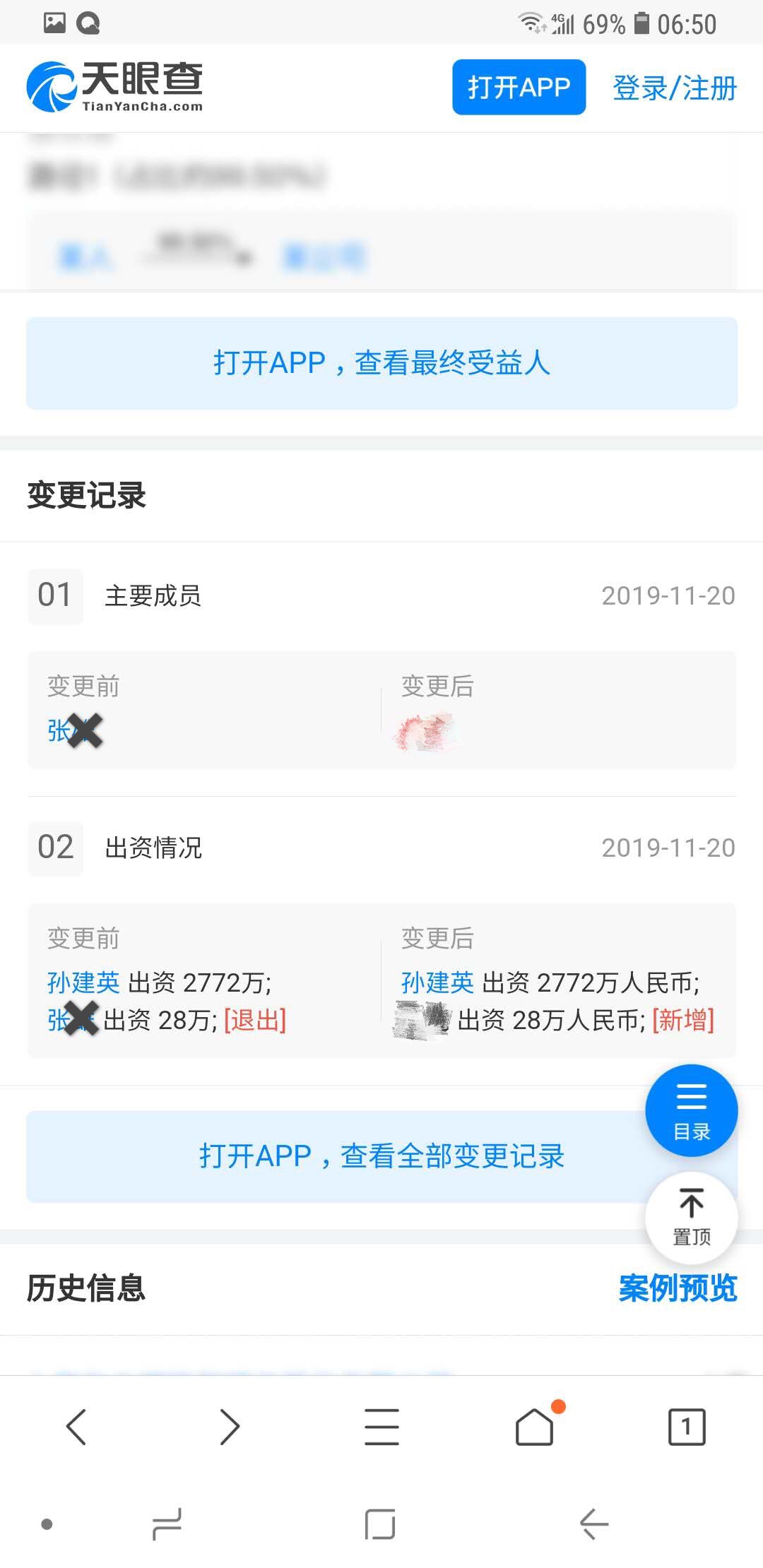Viewport: 763px width, 1568px height.
Task: Tap the 打开APP button in header
Action: point(519,87)
